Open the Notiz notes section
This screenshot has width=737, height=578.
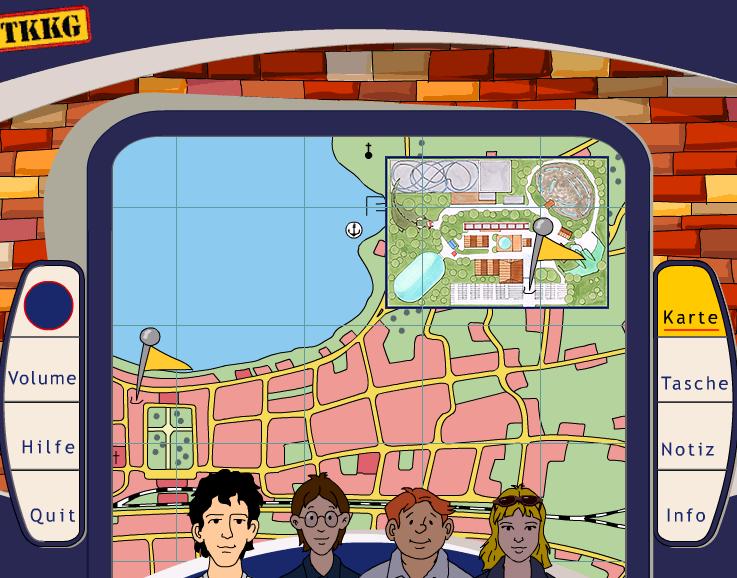point(688,450)
